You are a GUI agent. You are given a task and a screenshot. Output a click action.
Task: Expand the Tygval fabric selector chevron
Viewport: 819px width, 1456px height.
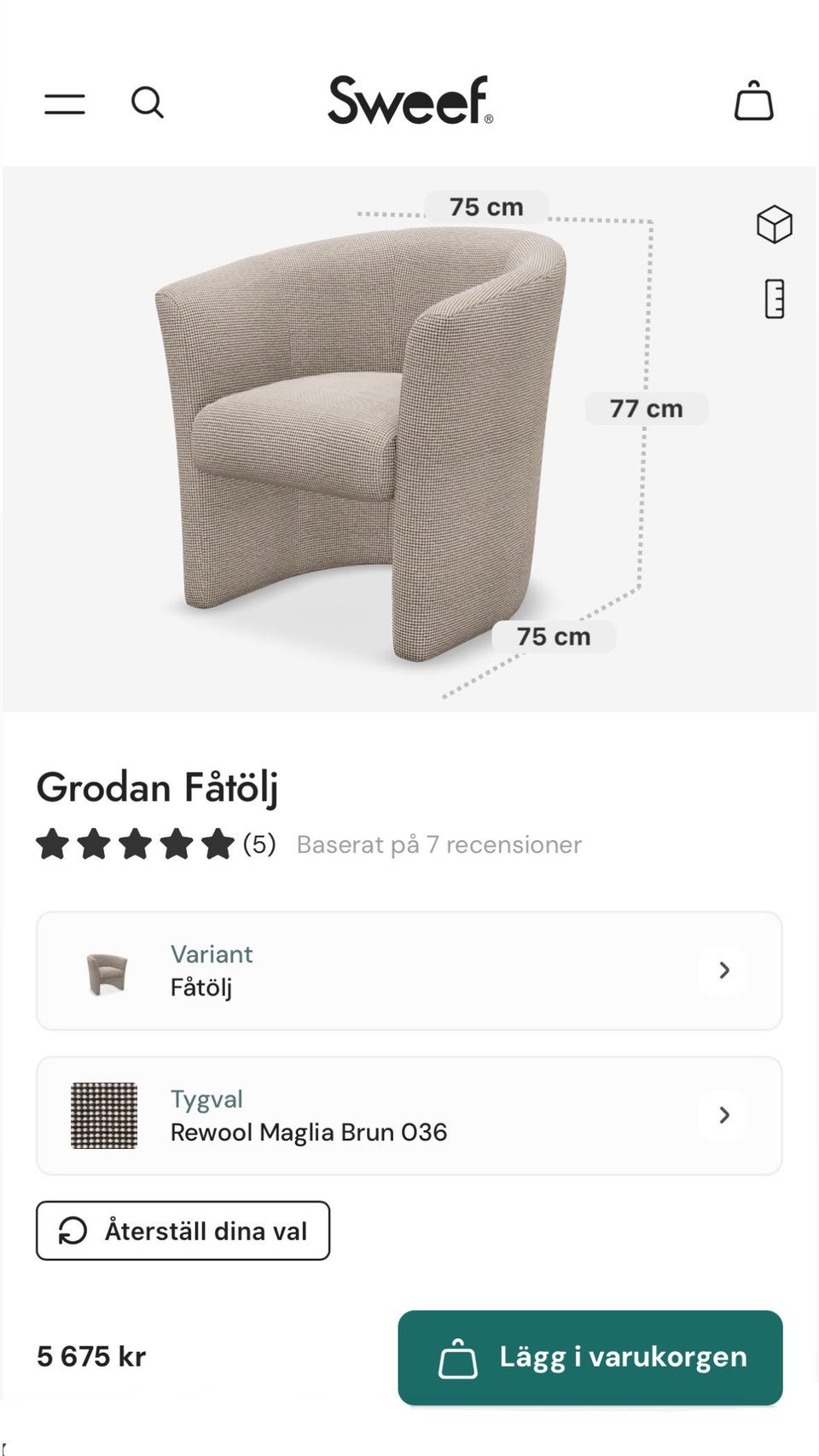pos(723,1116)
